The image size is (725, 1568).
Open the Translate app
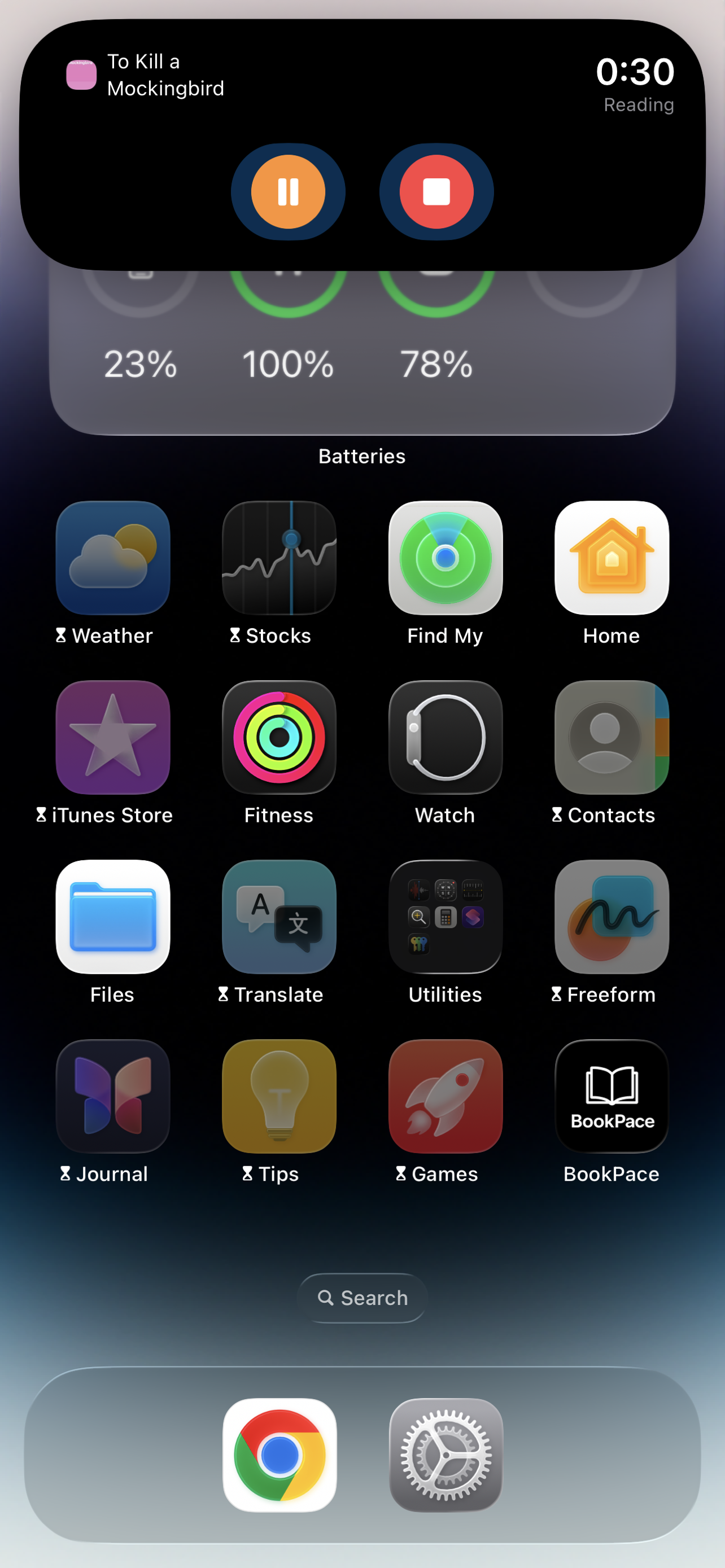(x=279, y=917)
